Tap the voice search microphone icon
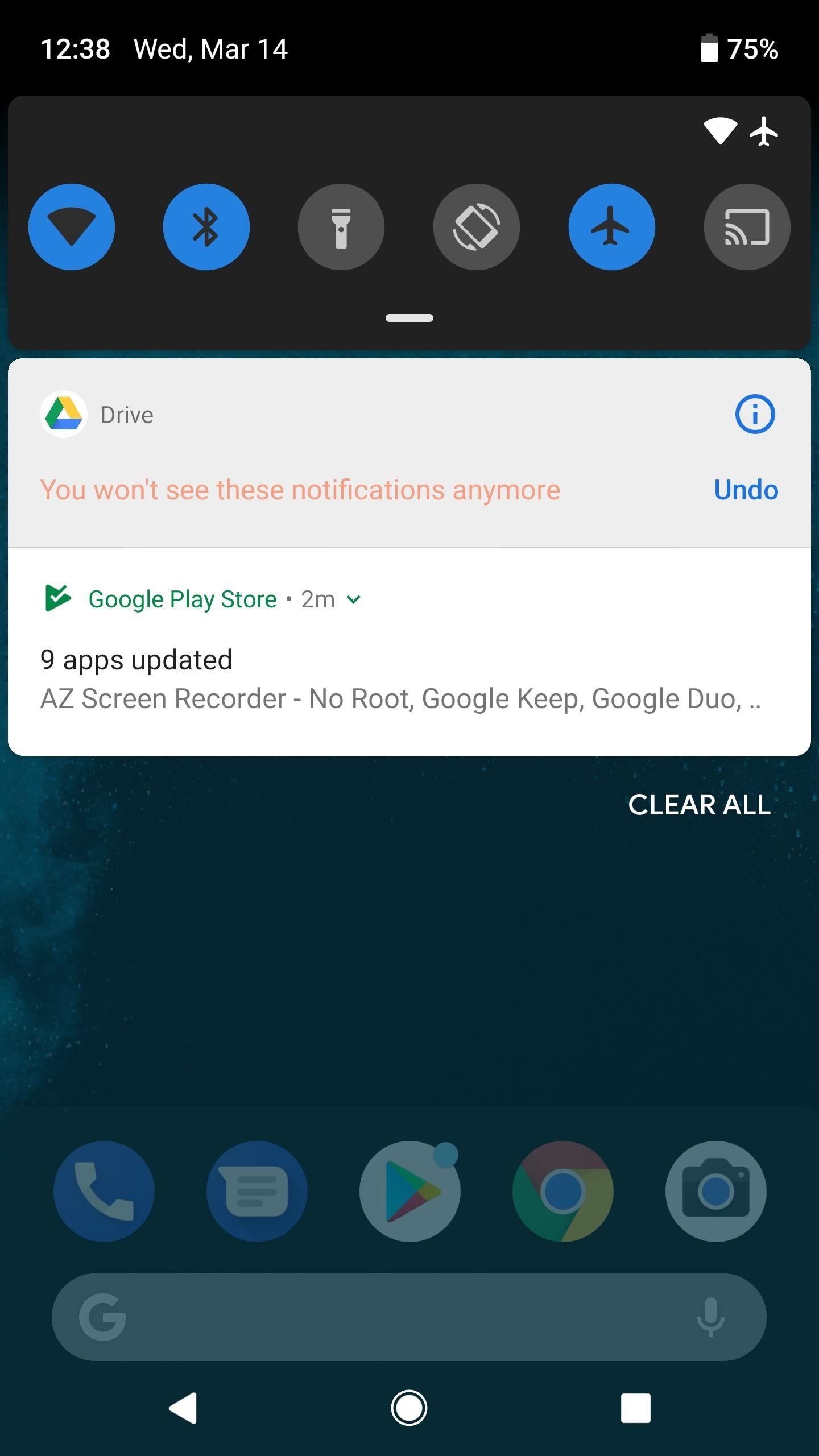The image size is (819, 1456). click(710, 1318)
